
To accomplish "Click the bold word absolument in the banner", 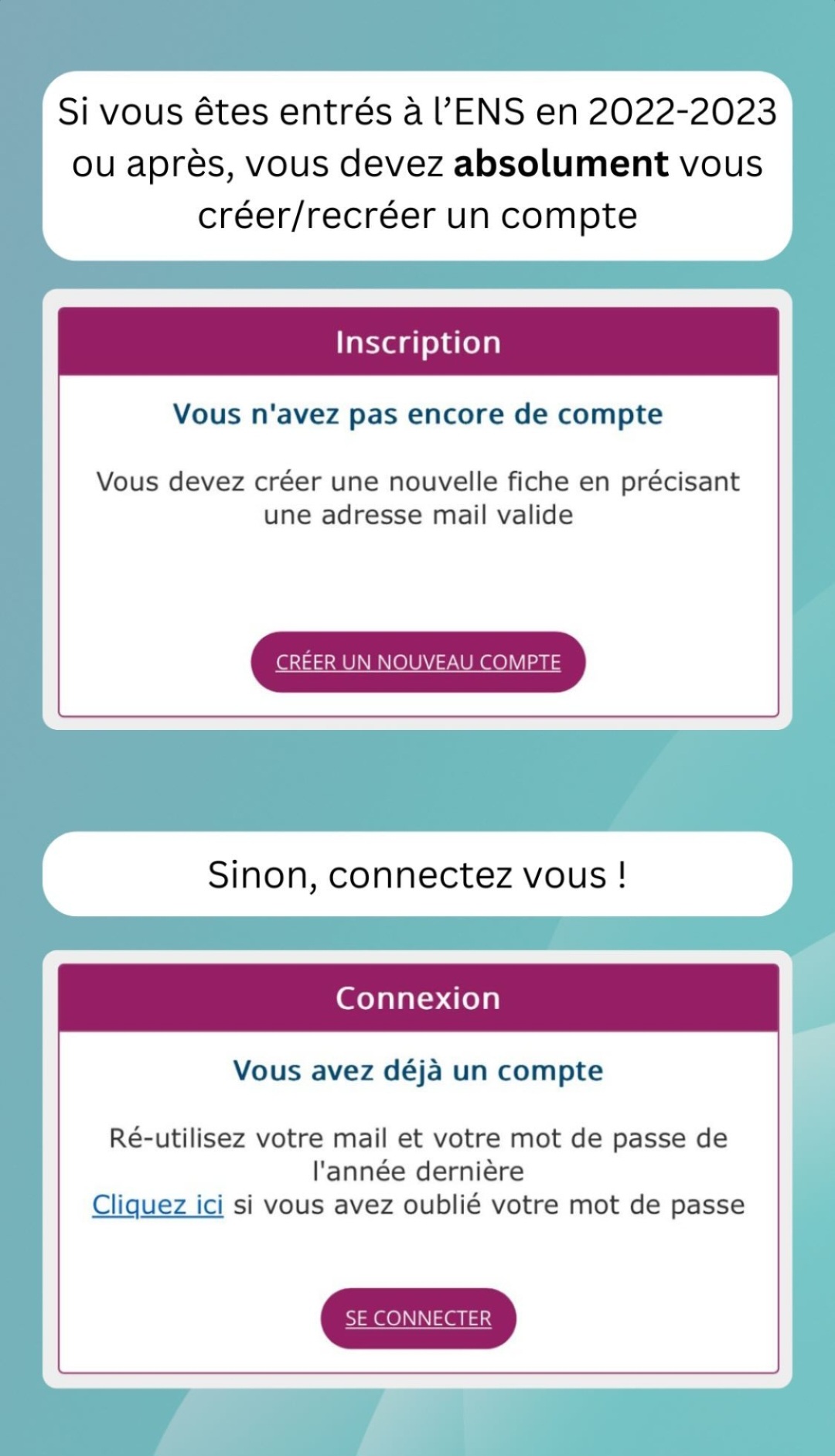I will 562,163.
